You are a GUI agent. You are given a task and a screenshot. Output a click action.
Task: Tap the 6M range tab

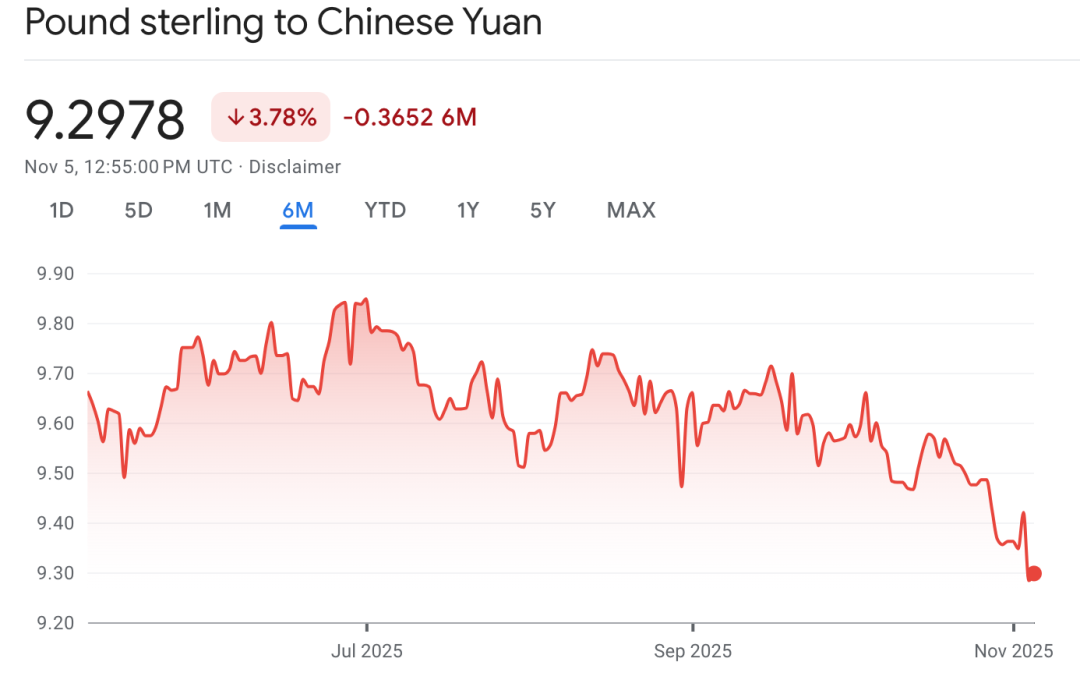[298, 210]
